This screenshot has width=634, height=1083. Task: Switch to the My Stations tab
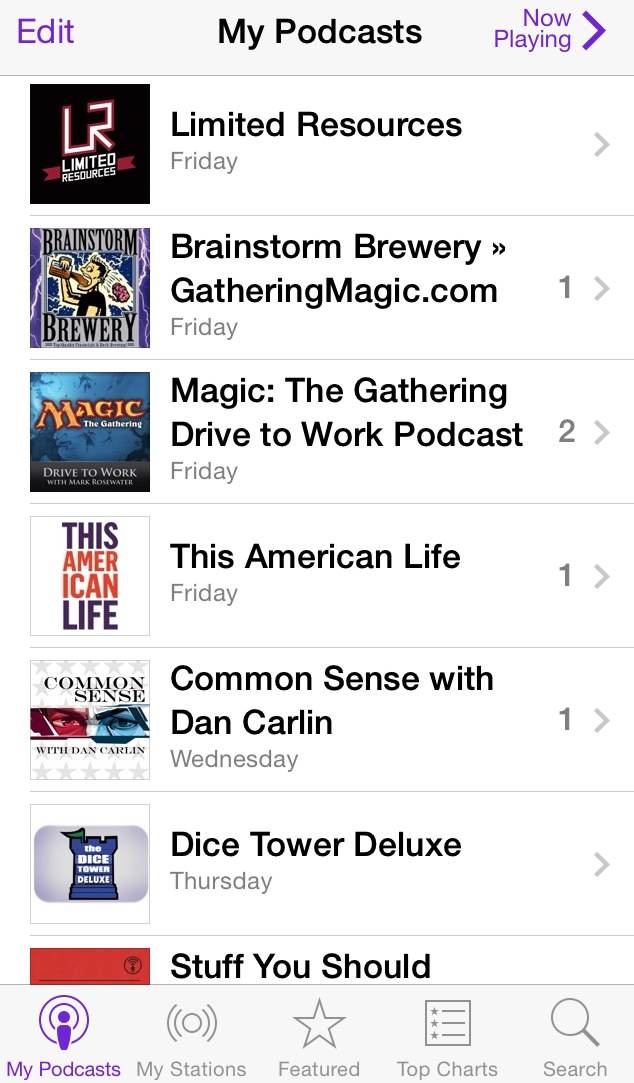pos(191,1037)
